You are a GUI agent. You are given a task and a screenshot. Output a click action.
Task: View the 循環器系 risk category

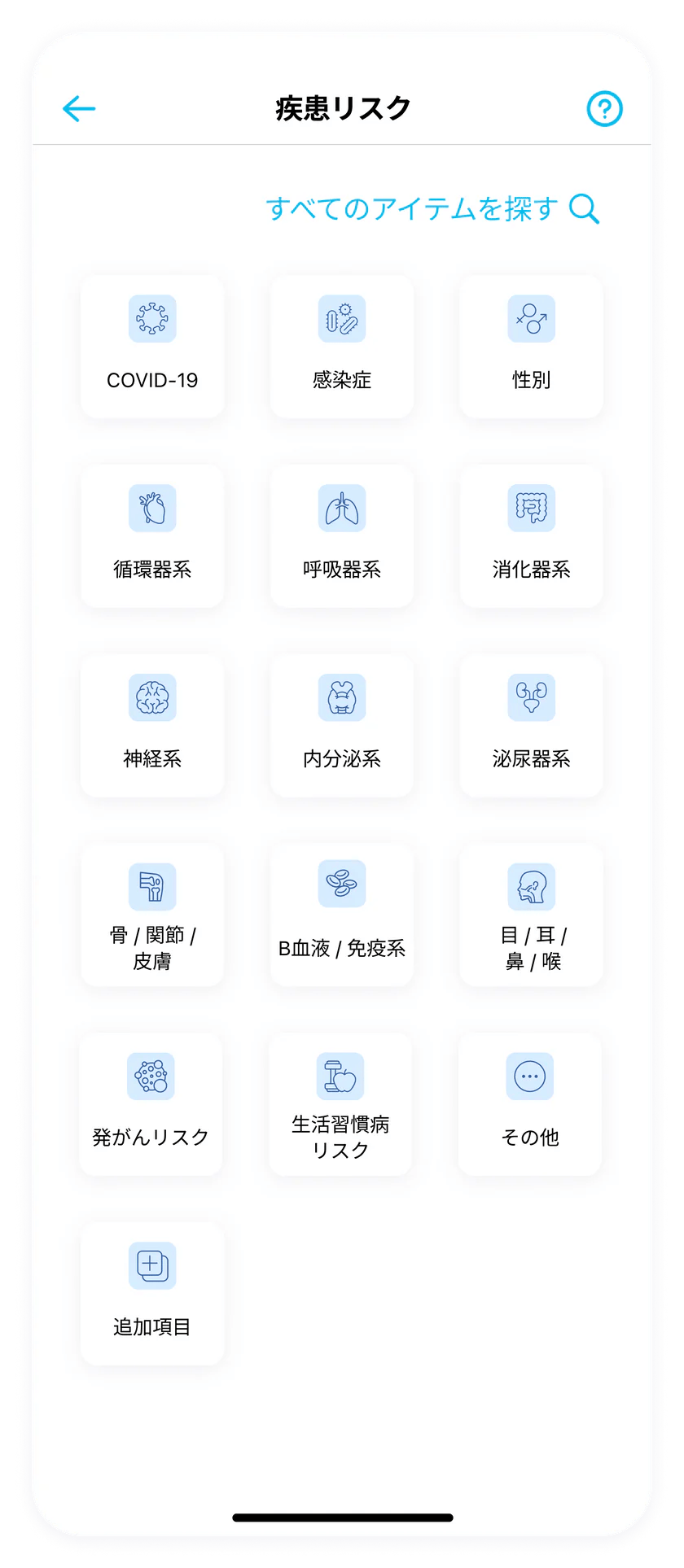click(152, 536)
